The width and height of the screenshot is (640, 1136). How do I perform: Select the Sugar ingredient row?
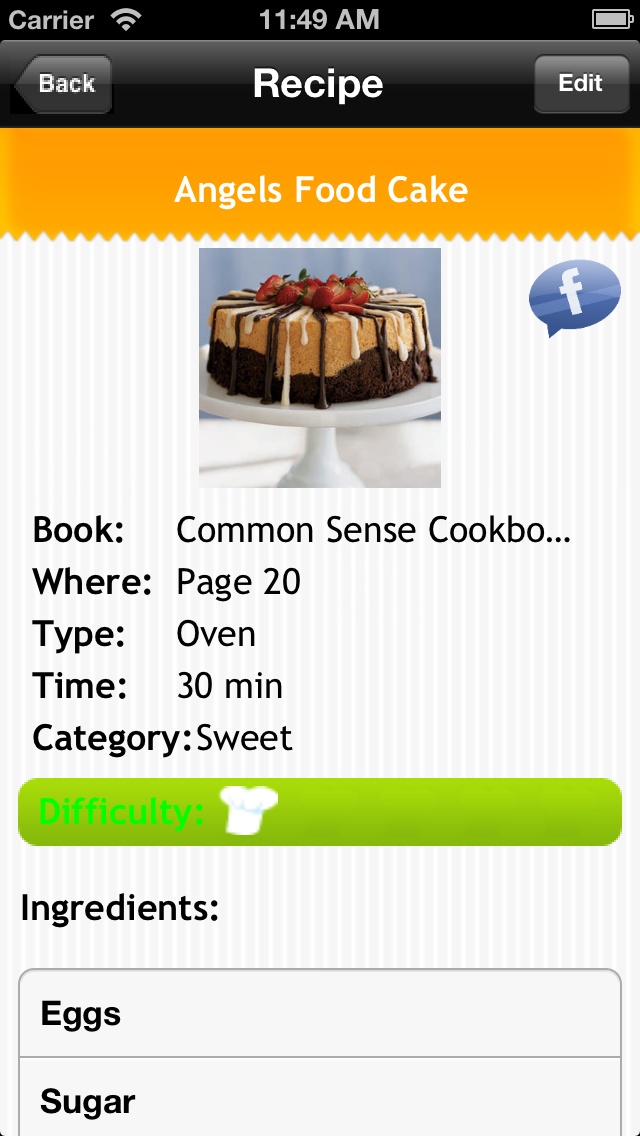(x=320, y=1097)
